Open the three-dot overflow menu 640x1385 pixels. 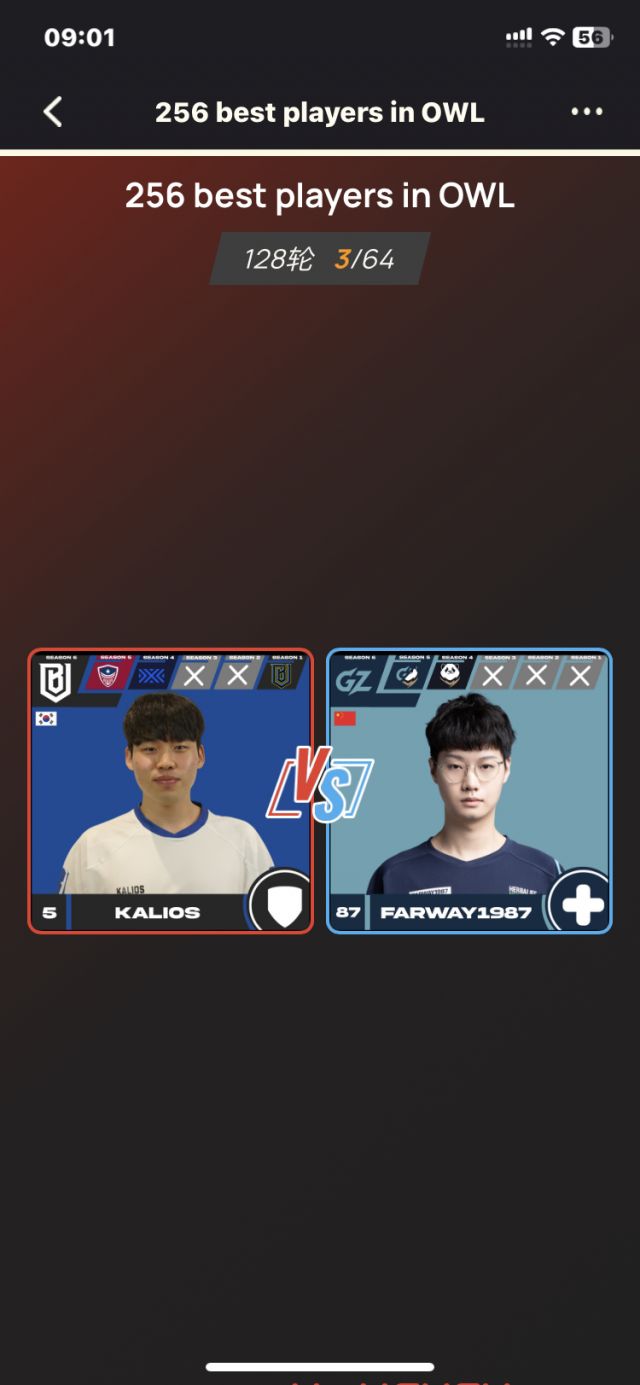(587, 112)
